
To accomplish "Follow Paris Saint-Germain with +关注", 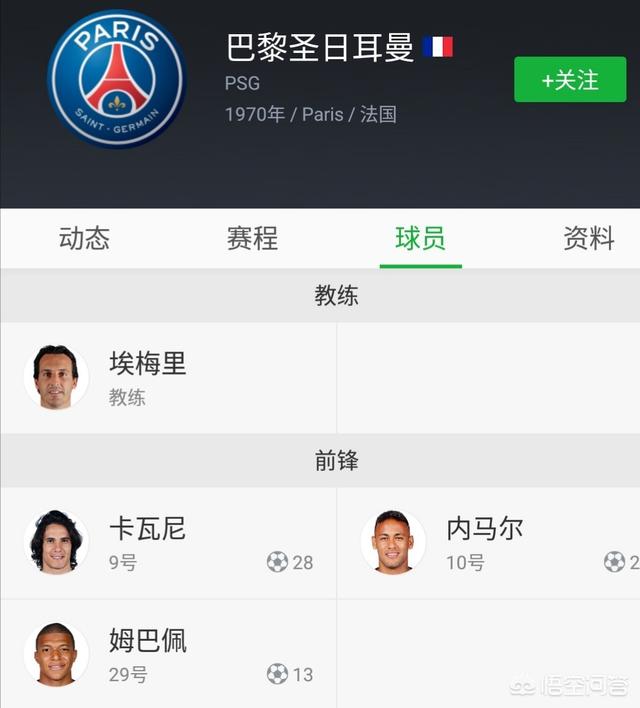I will [570, 80].
